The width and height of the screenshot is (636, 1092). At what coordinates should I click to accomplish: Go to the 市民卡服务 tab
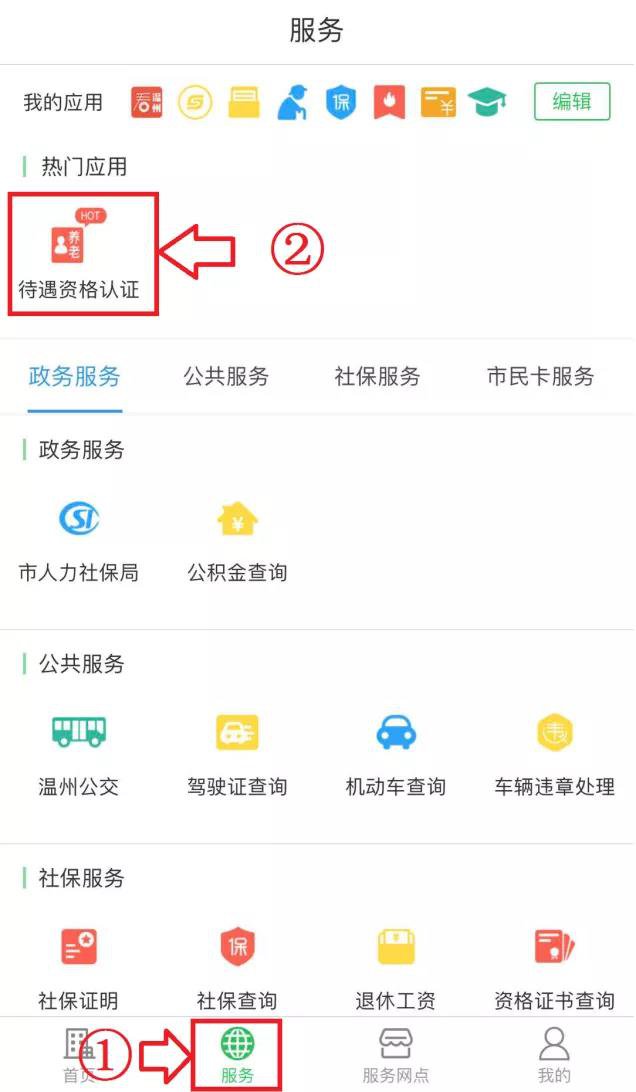pos(540,377)
